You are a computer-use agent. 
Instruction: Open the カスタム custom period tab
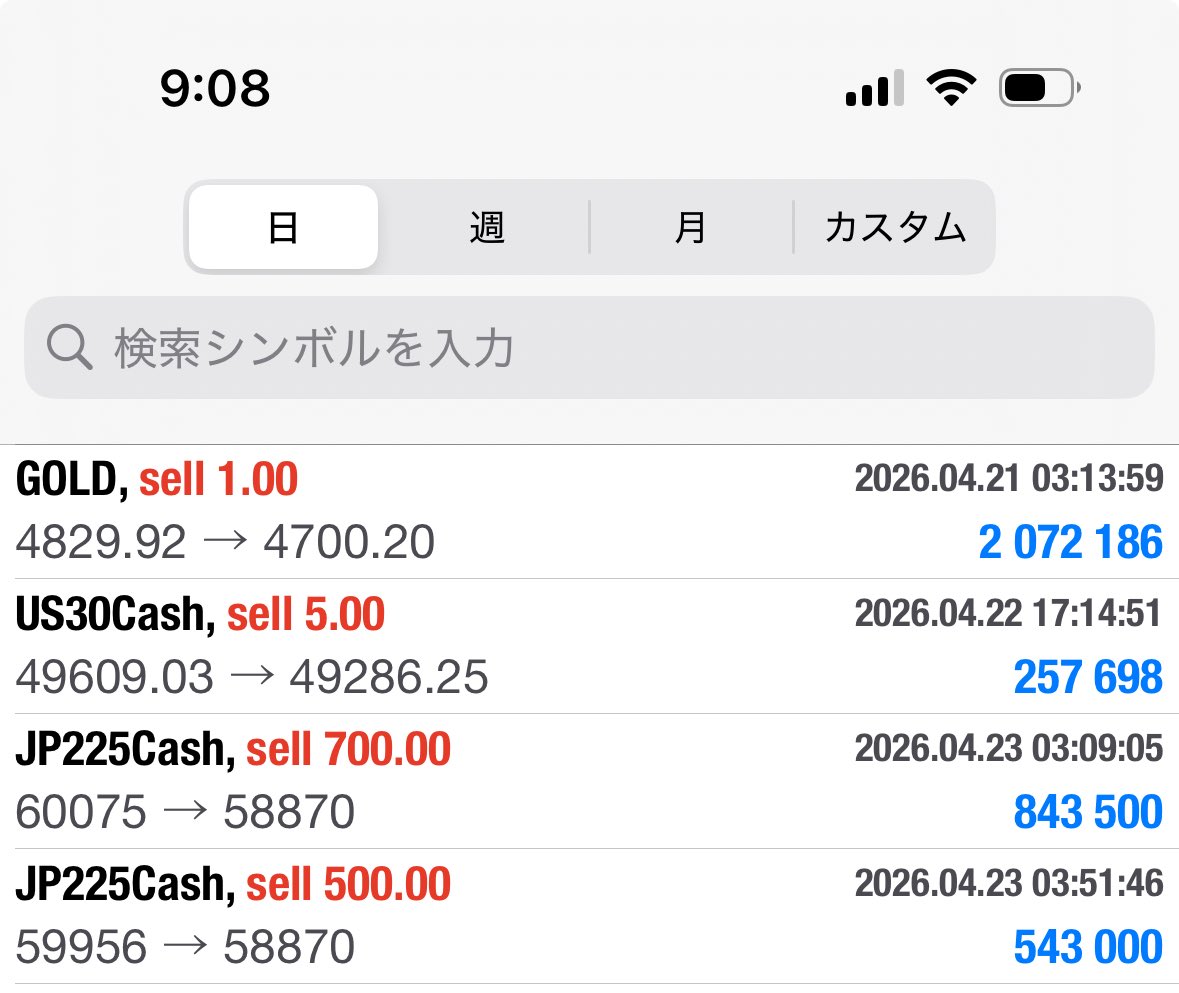[895, 228]
